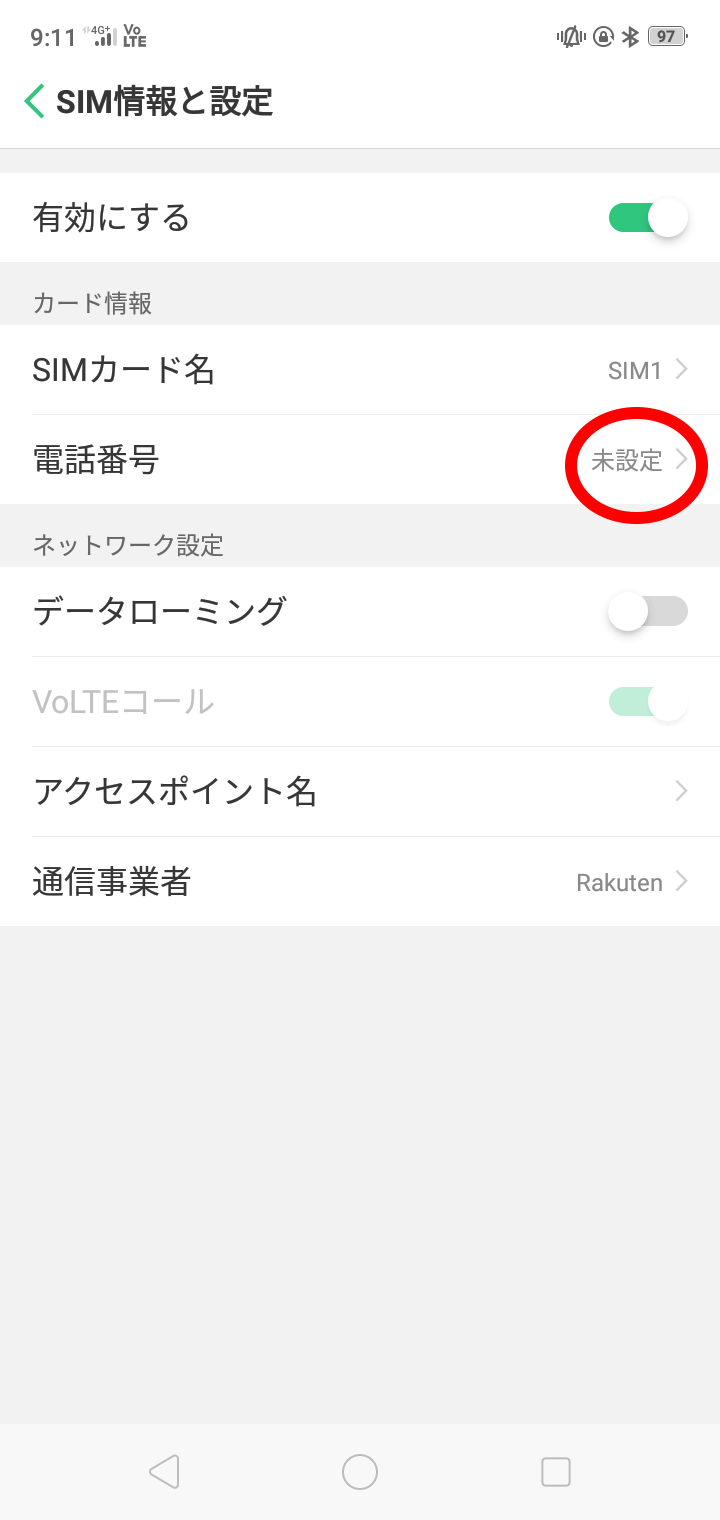Image resolution: width=720 pixels, height=1520 pixels.
Task: Toggle the 有効にする switch off
Action: [648, 217]
